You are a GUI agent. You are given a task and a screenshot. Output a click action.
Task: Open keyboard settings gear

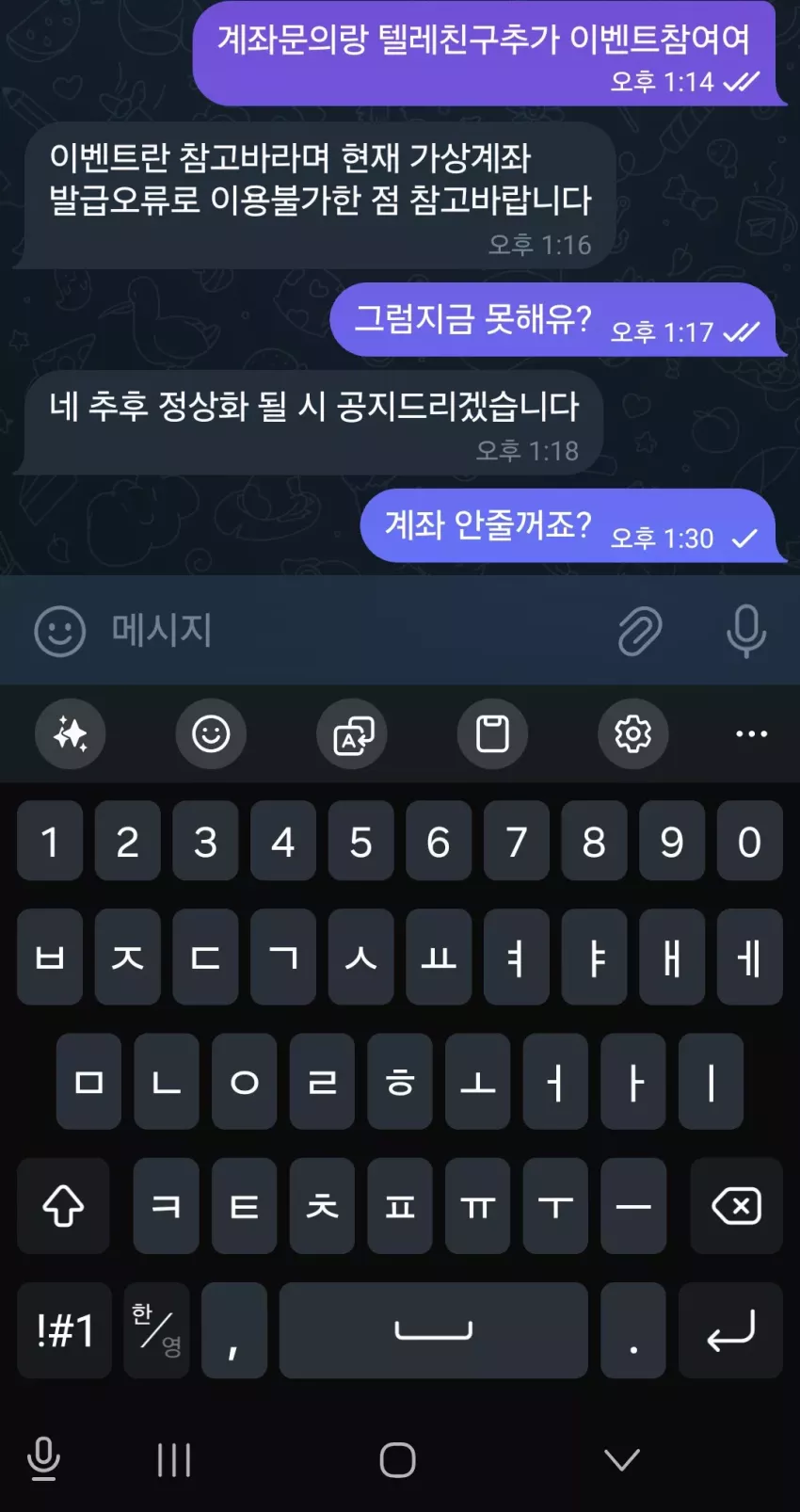click(633, 733)
